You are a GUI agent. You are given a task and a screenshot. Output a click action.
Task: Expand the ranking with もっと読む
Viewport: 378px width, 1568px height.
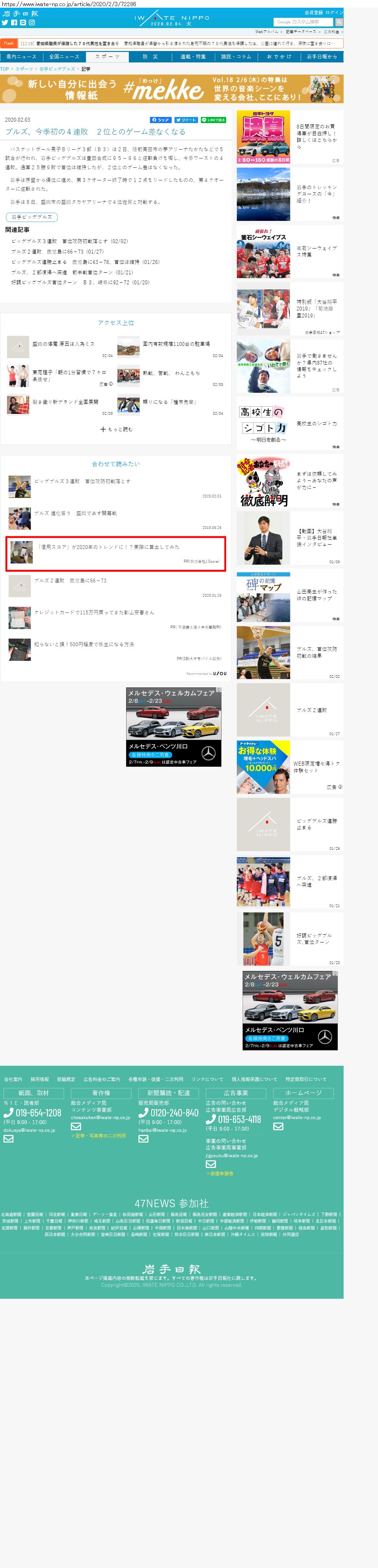[x=116, y=429]
